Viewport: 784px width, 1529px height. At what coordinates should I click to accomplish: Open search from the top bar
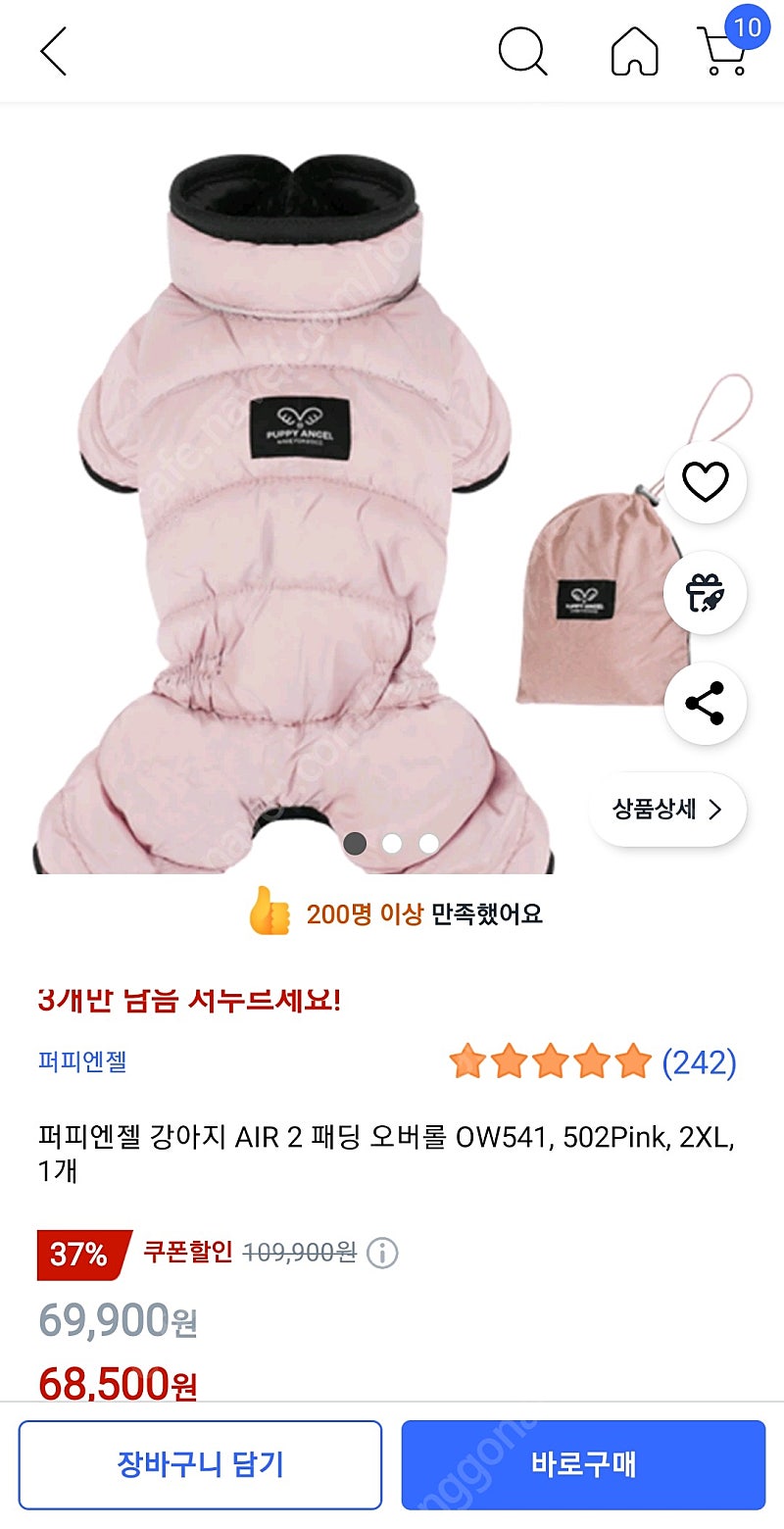(521, 50)
